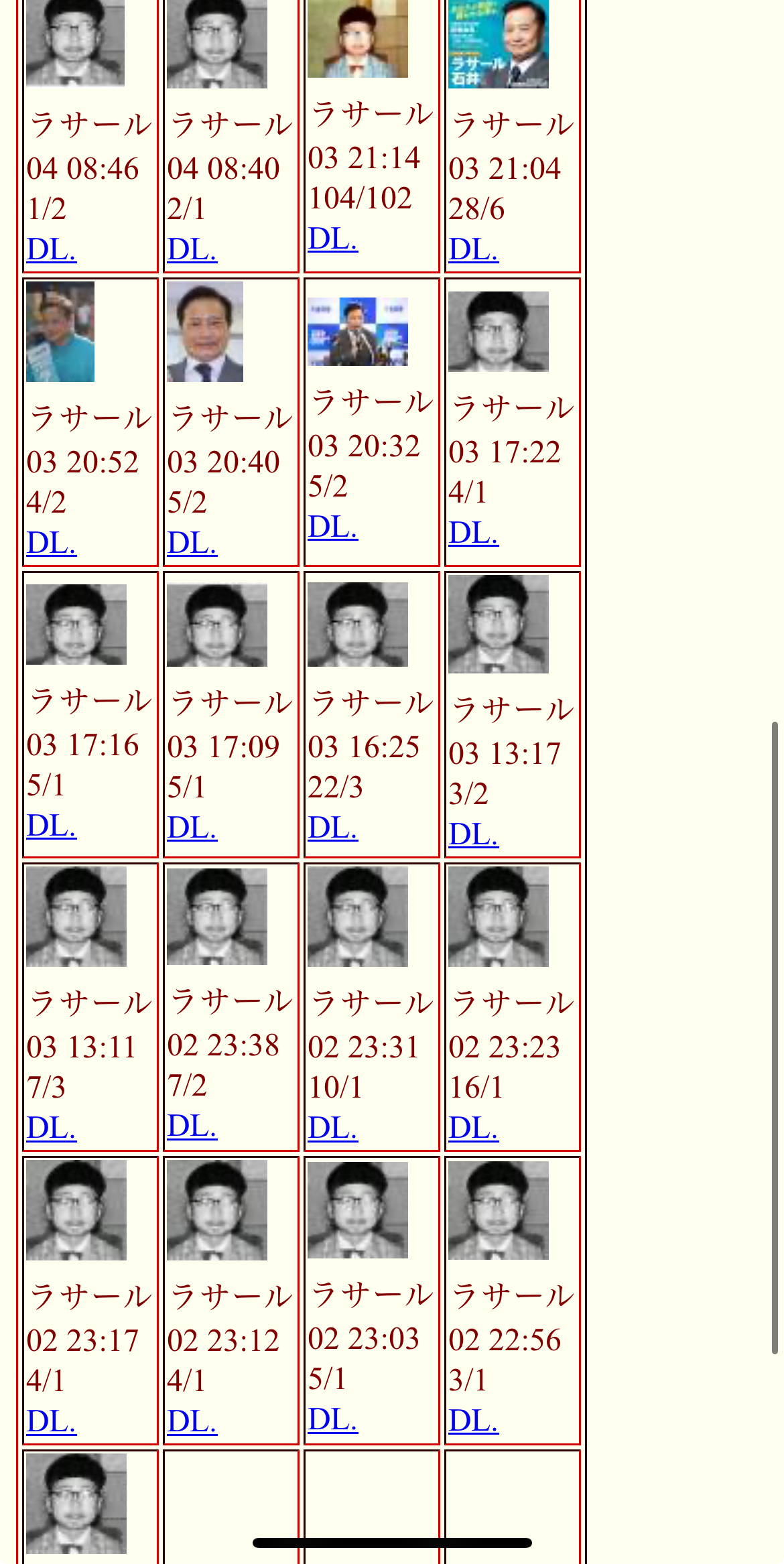Open DL. link under 03 21:14
This screenshot has width=784, height=1564.
point(333,239)
